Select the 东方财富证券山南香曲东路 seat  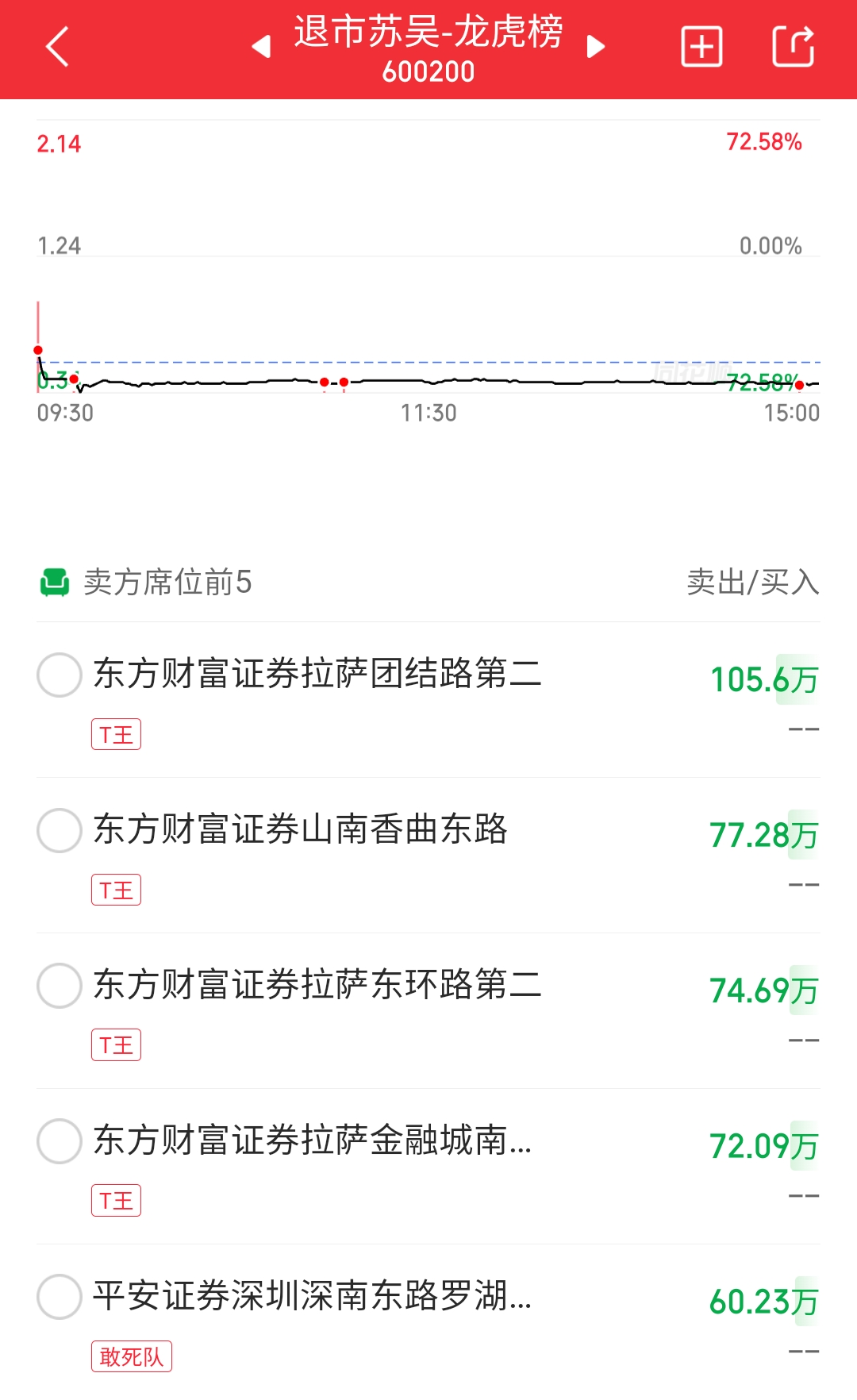tap(60, 830)
